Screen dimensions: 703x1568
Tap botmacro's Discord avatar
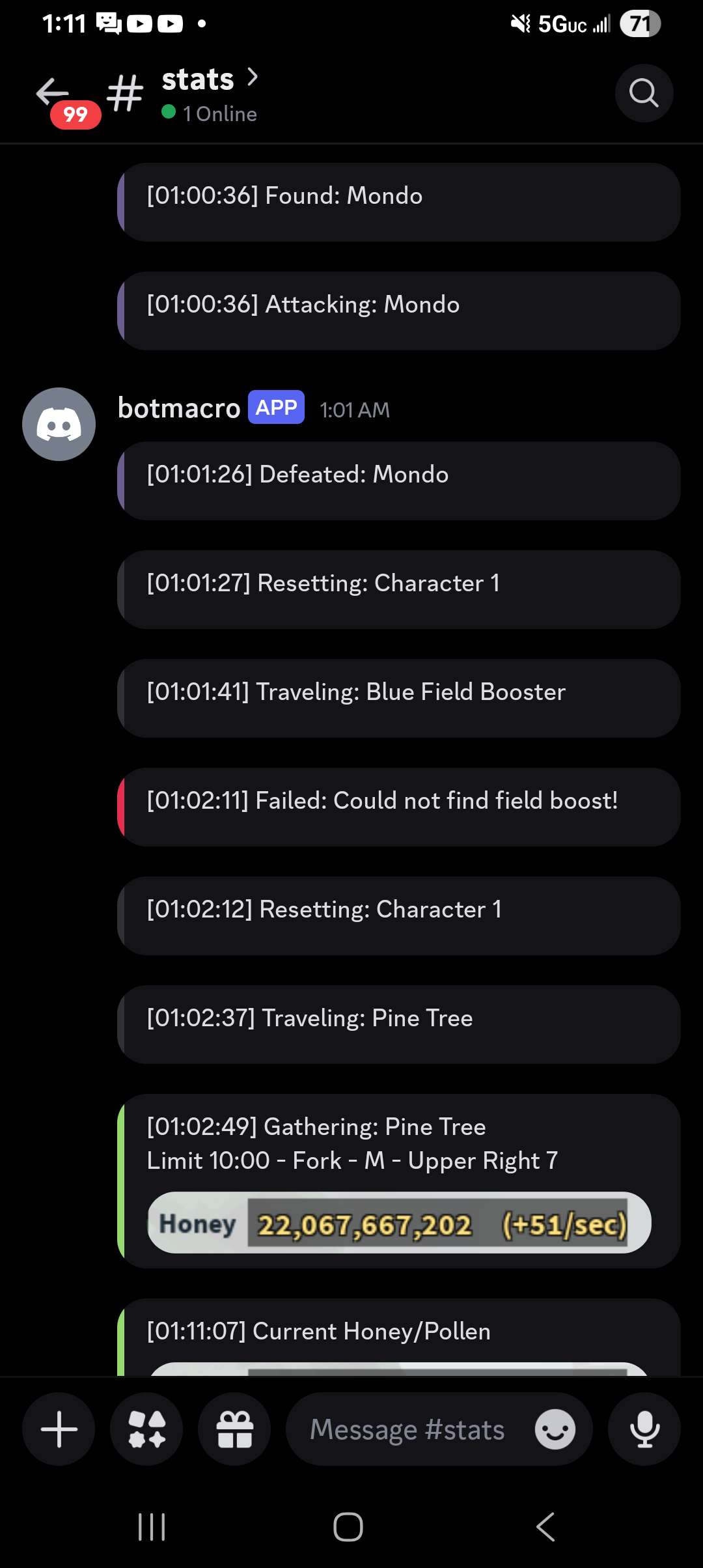[58, 424]
